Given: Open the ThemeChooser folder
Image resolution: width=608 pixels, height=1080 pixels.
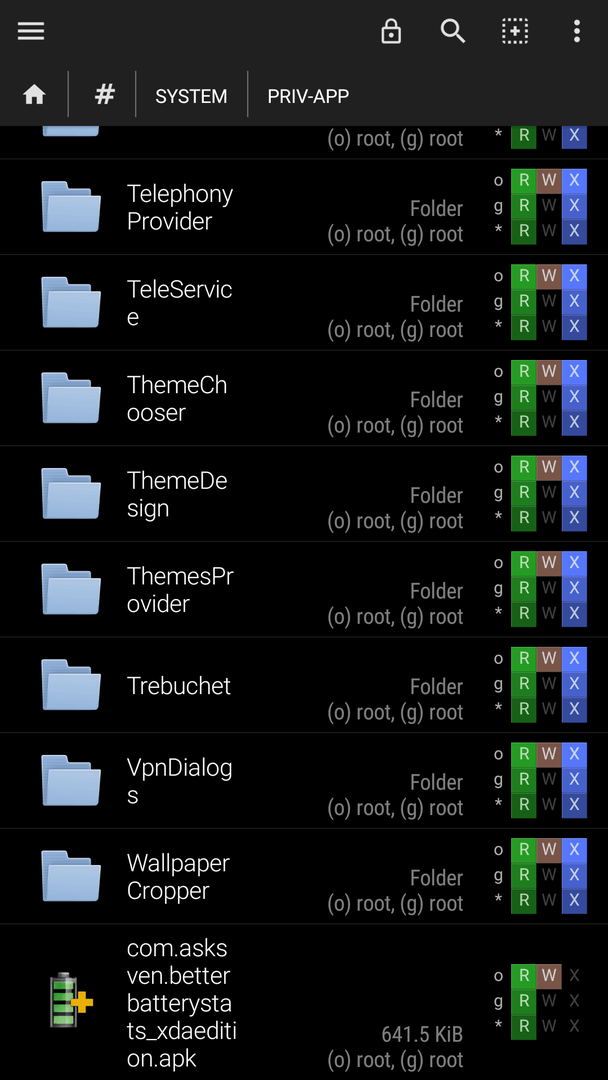Looking at the screenshot, I should tap(304, 399).
